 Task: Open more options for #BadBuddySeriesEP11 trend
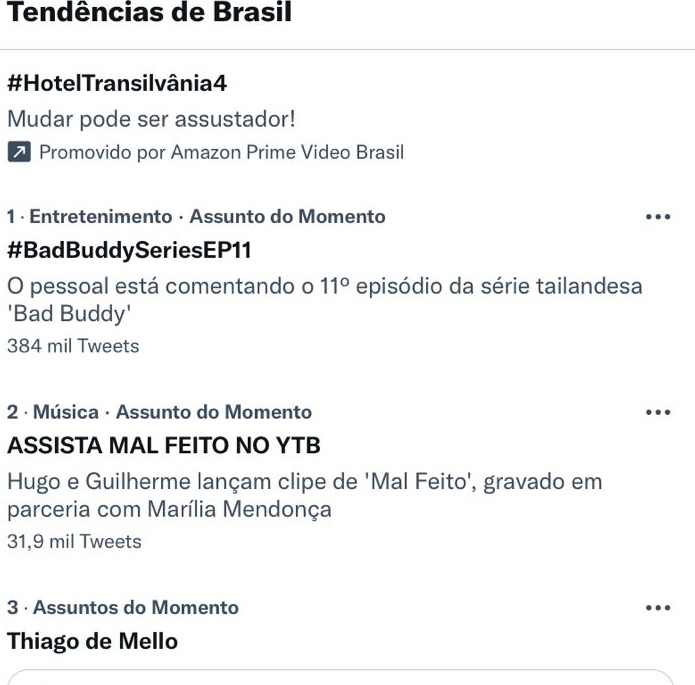(x=657, y=217)
